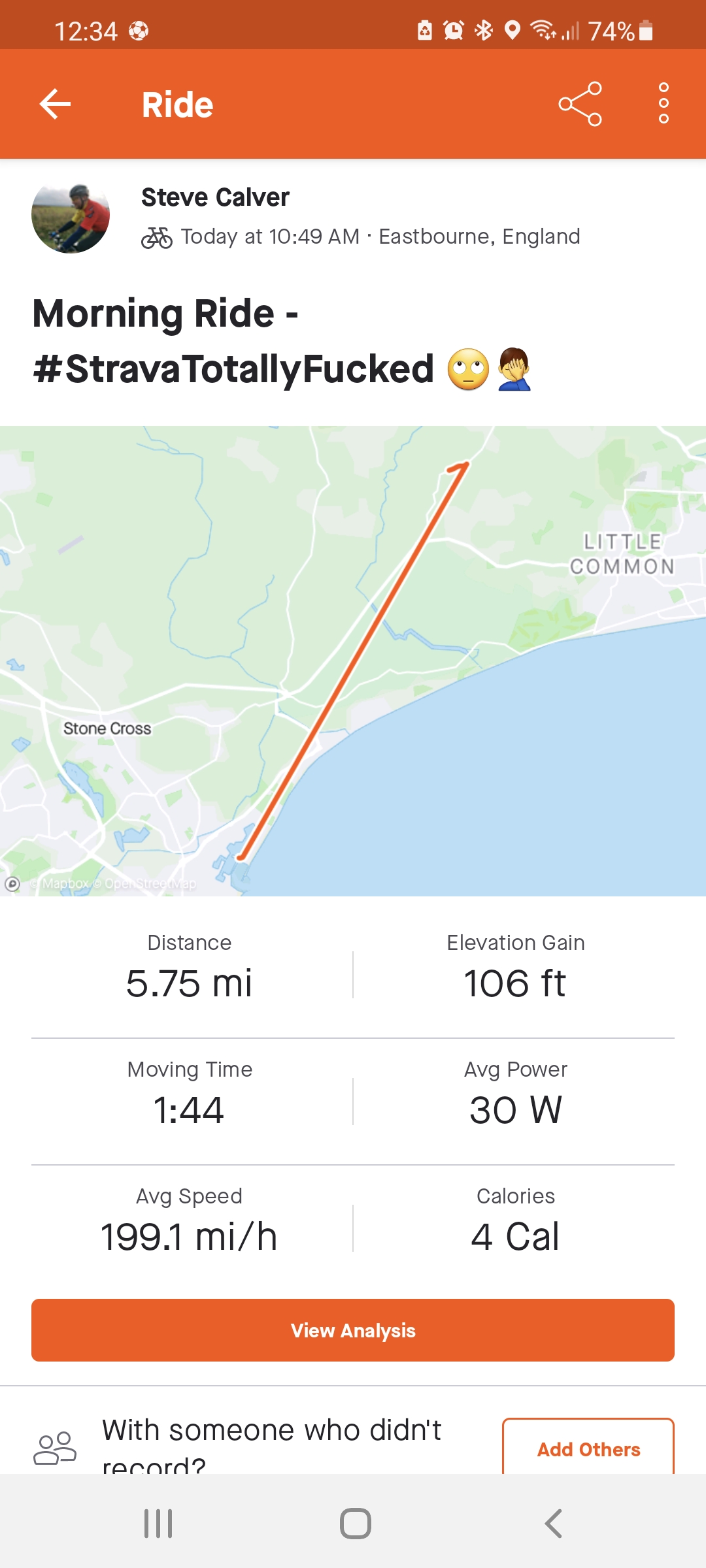The image size is (706, 1568).
Task: Tap Add Others to tag riders
Action: [x=588, y=1449]
